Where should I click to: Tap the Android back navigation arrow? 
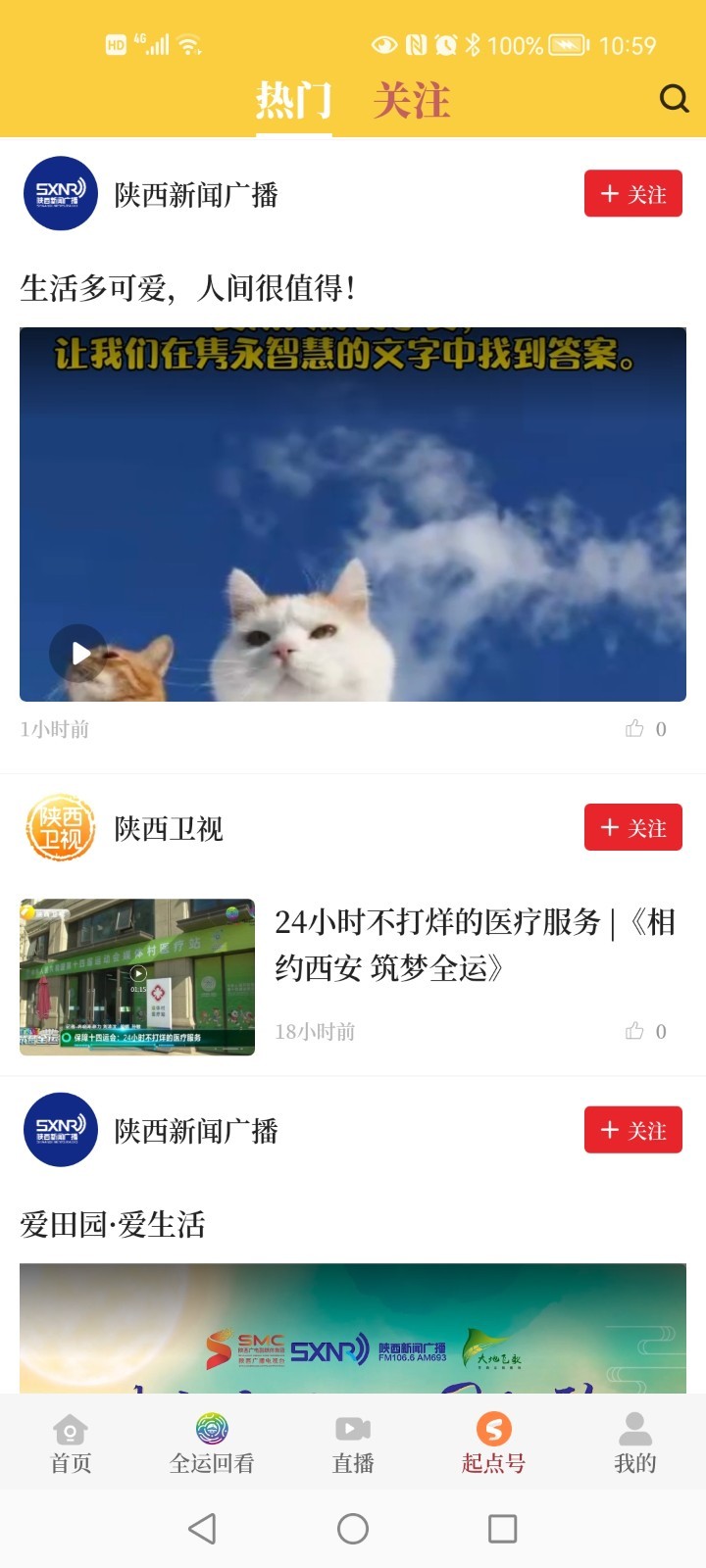[x=203, y=1528]
